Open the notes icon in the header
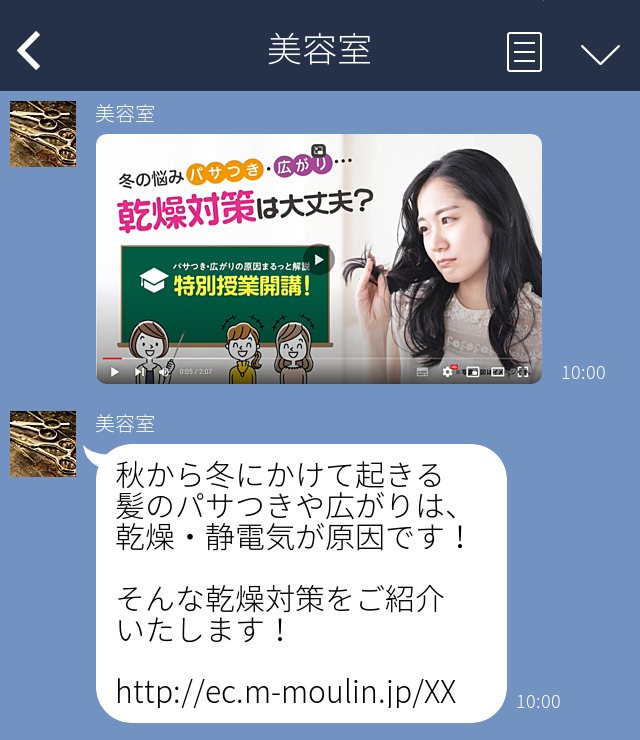 tap(524, 51)
